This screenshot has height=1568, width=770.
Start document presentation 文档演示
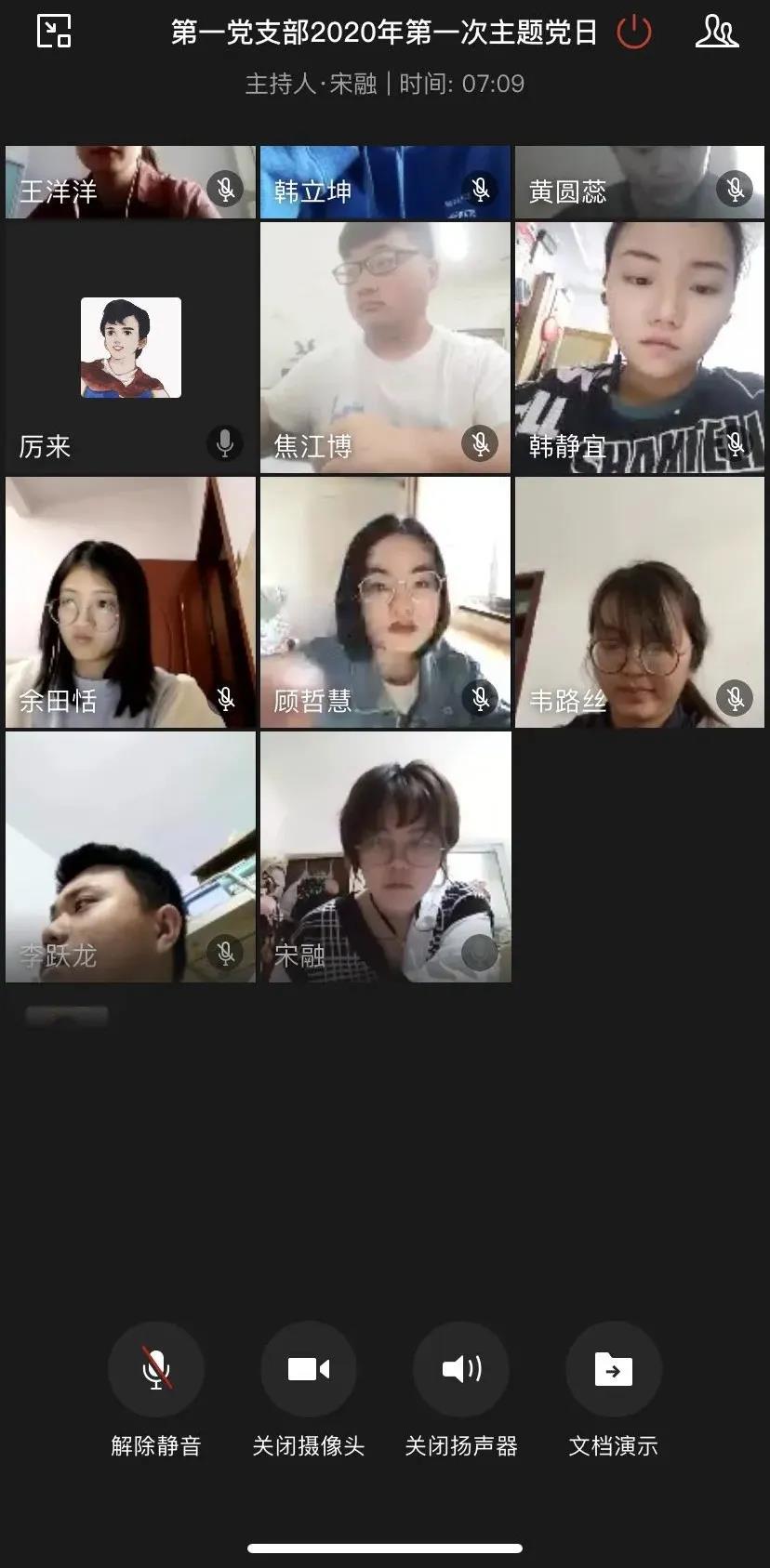614,1369
